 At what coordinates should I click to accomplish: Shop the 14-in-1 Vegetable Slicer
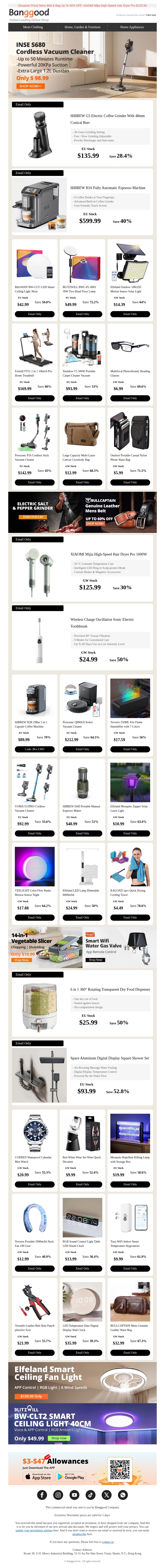[x=21, y=960]
